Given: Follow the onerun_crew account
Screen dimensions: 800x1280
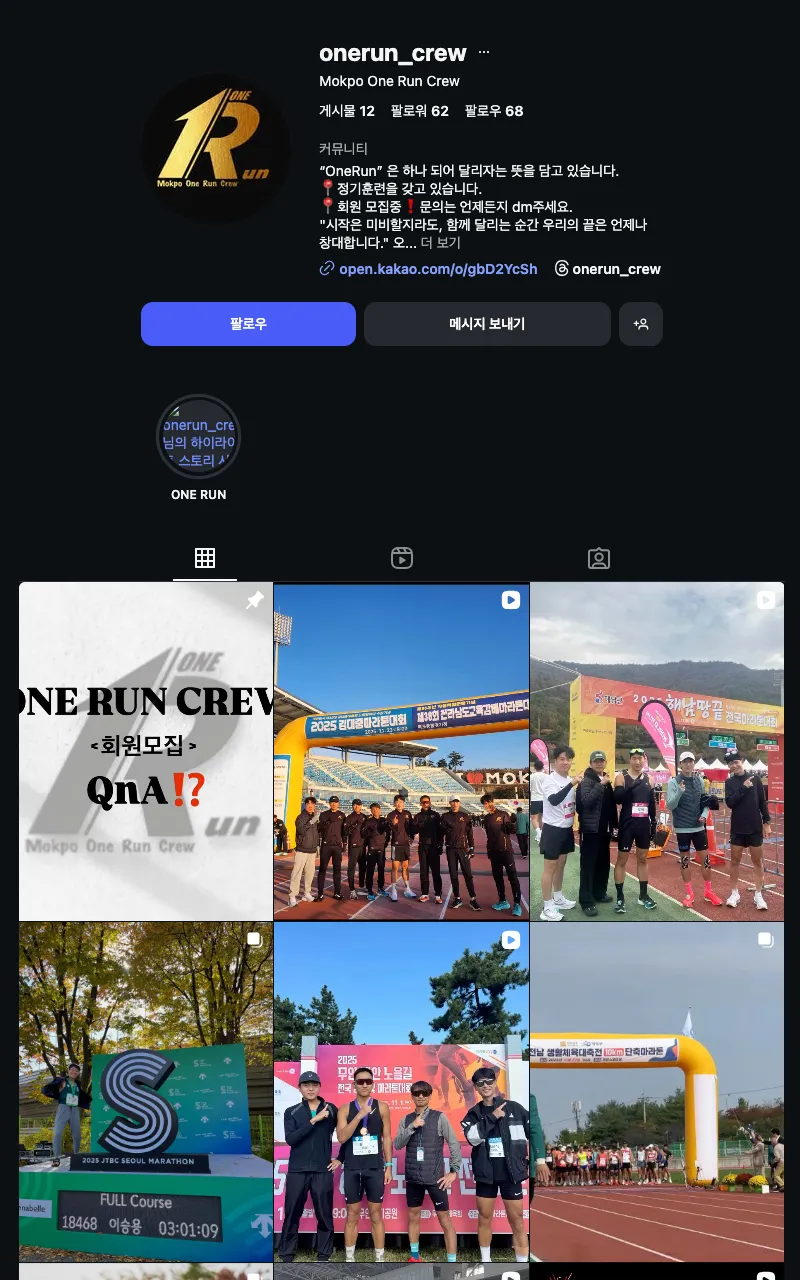Looking at the screenshot, I should [248, 324].
